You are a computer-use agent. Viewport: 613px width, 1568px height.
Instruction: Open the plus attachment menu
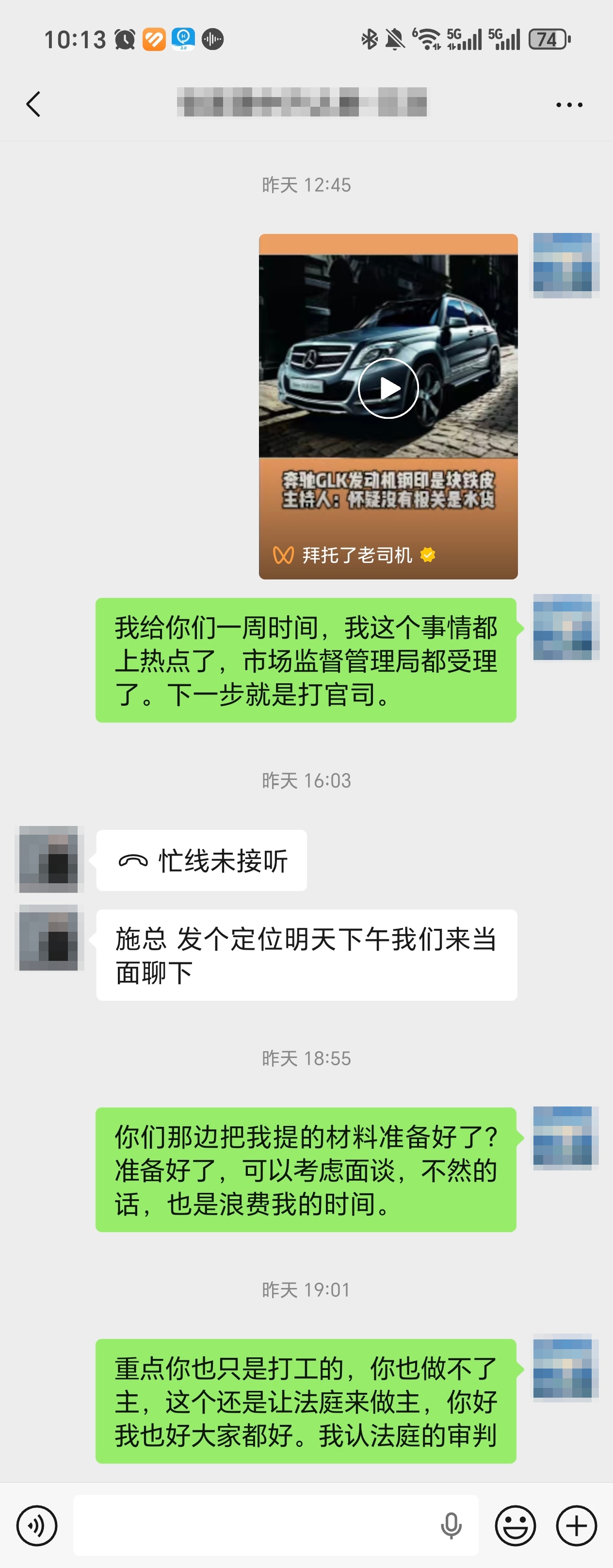577,1526
